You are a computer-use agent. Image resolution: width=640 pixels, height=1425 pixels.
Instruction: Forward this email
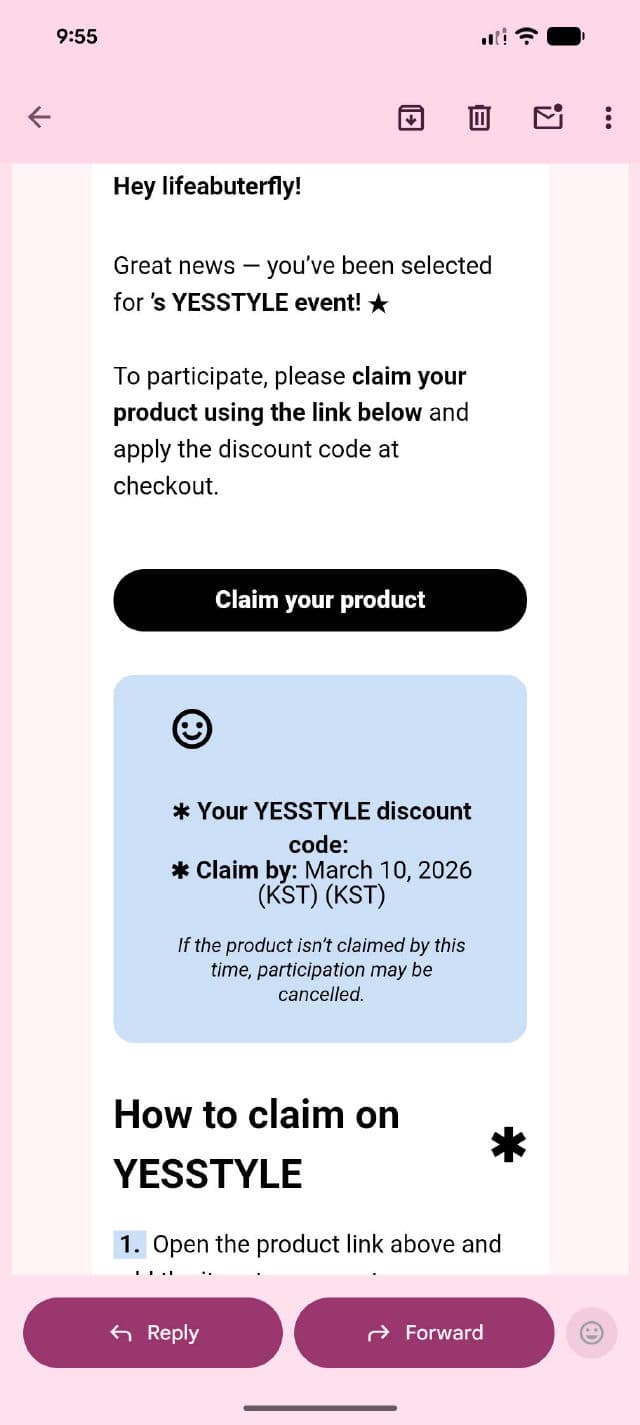coord(424,1332)
